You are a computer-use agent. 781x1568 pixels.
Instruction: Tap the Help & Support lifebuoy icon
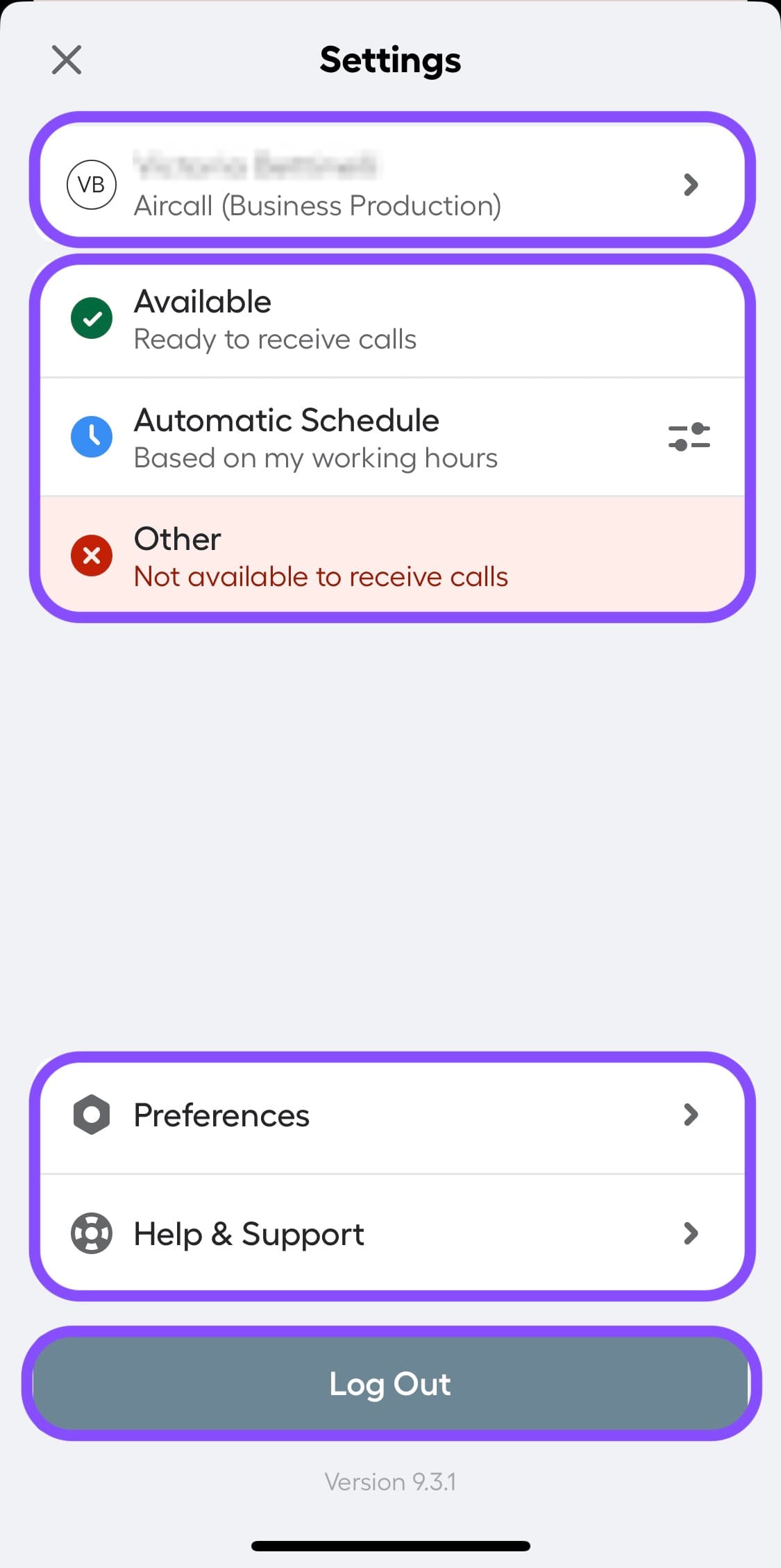(91, 1233)
